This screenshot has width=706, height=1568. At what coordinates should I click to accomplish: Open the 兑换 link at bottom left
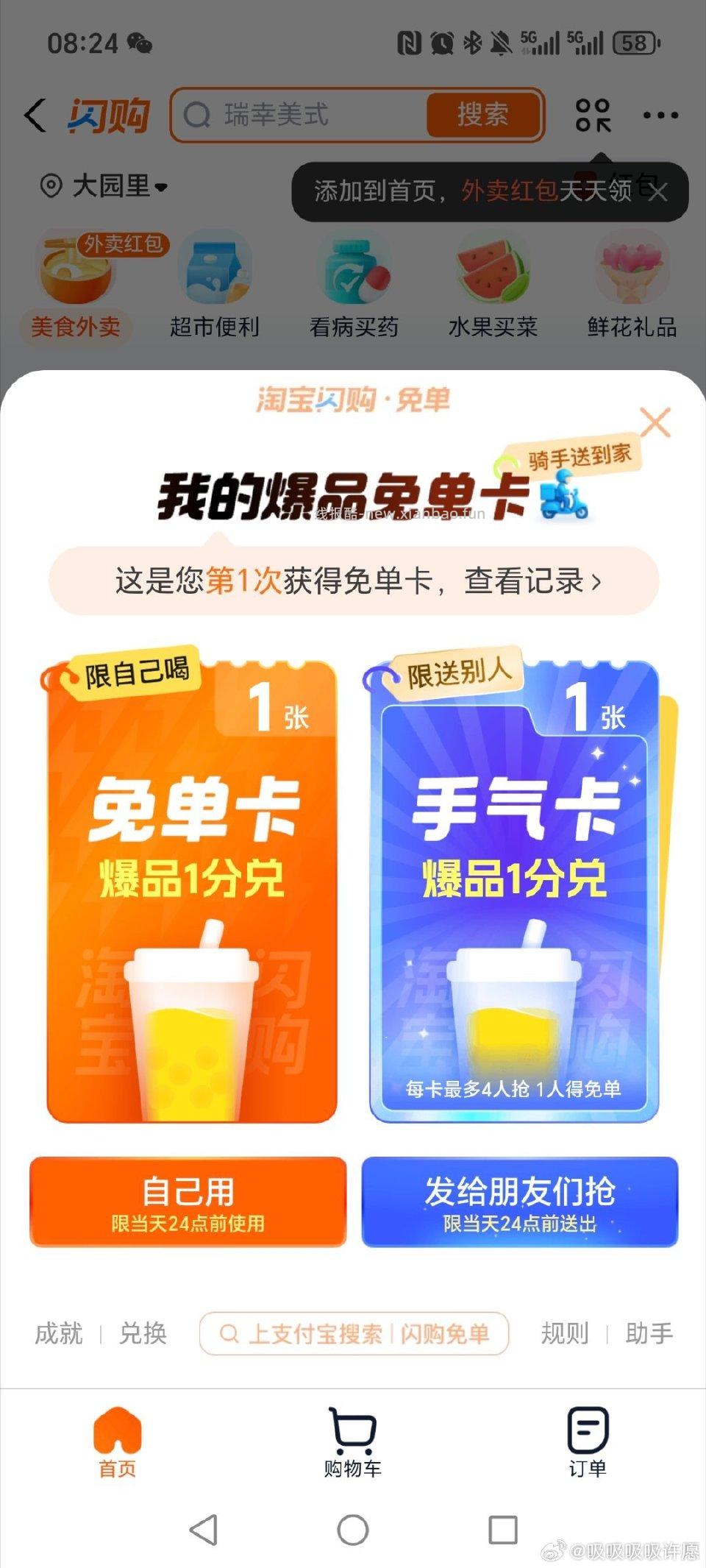143,1334
